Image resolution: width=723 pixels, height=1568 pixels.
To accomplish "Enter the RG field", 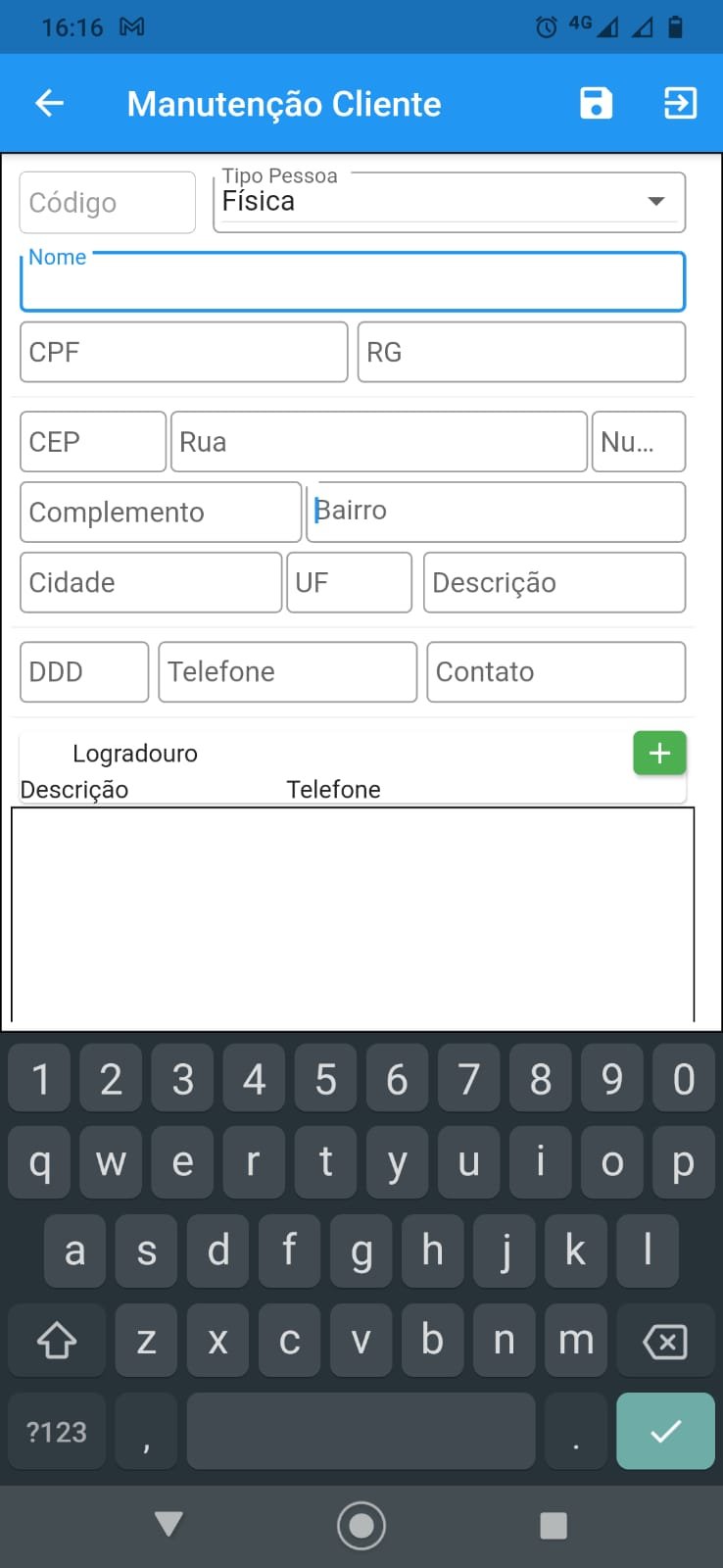I will [521, 352].
